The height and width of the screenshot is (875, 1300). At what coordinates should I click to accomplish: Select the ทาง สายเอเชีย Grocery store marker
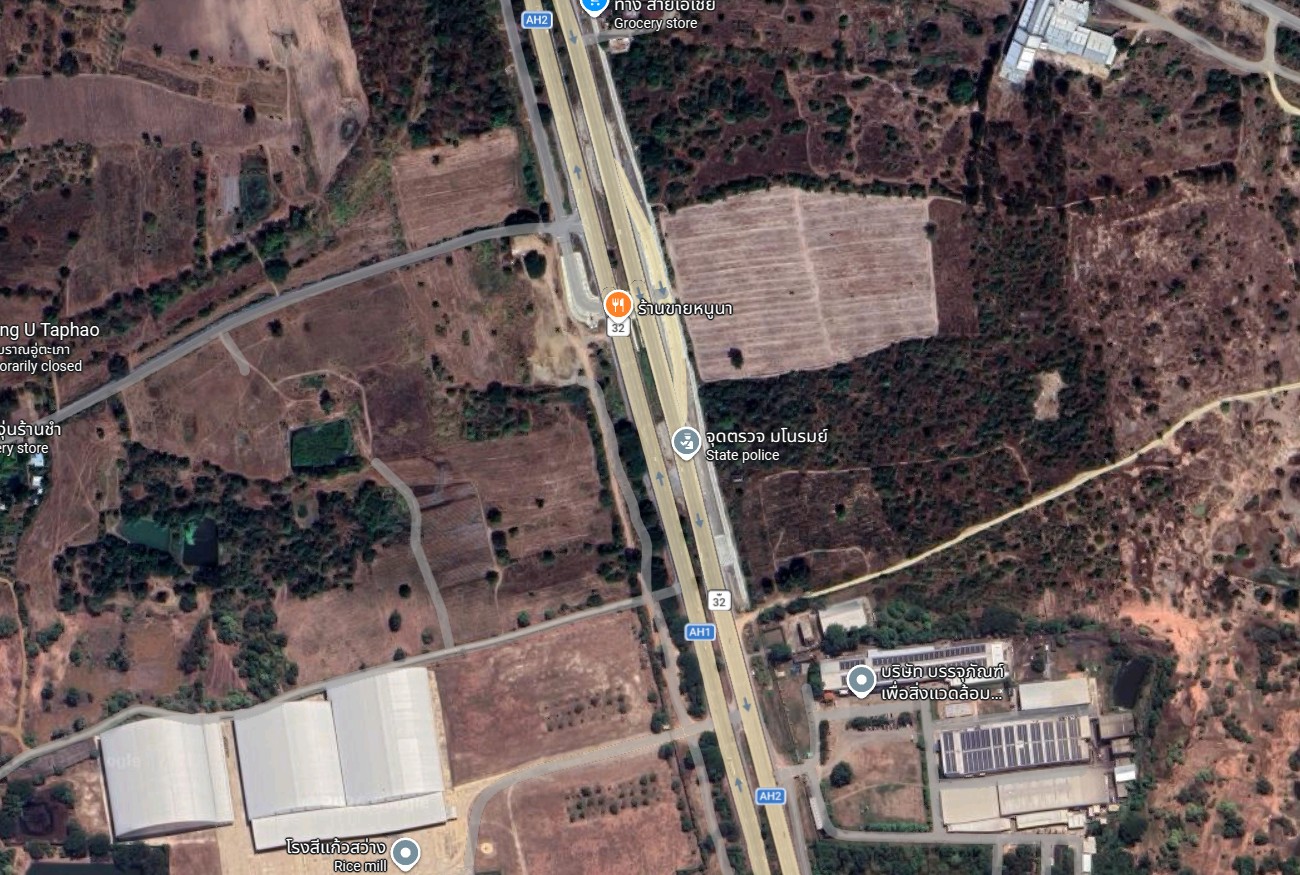point(594,6)
